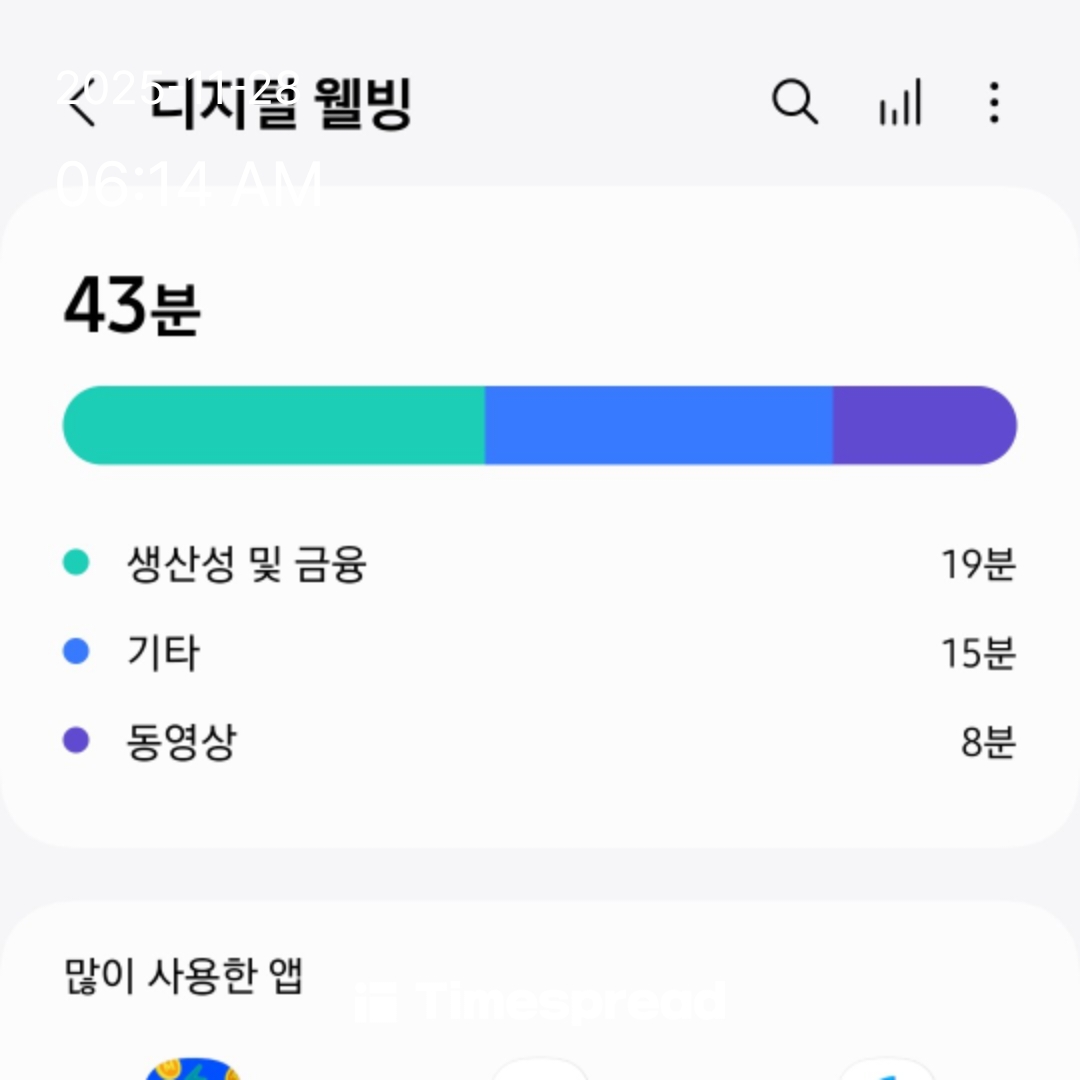
Task: Open the search icon
Action: pyautogui.click(x=795, y=102)
